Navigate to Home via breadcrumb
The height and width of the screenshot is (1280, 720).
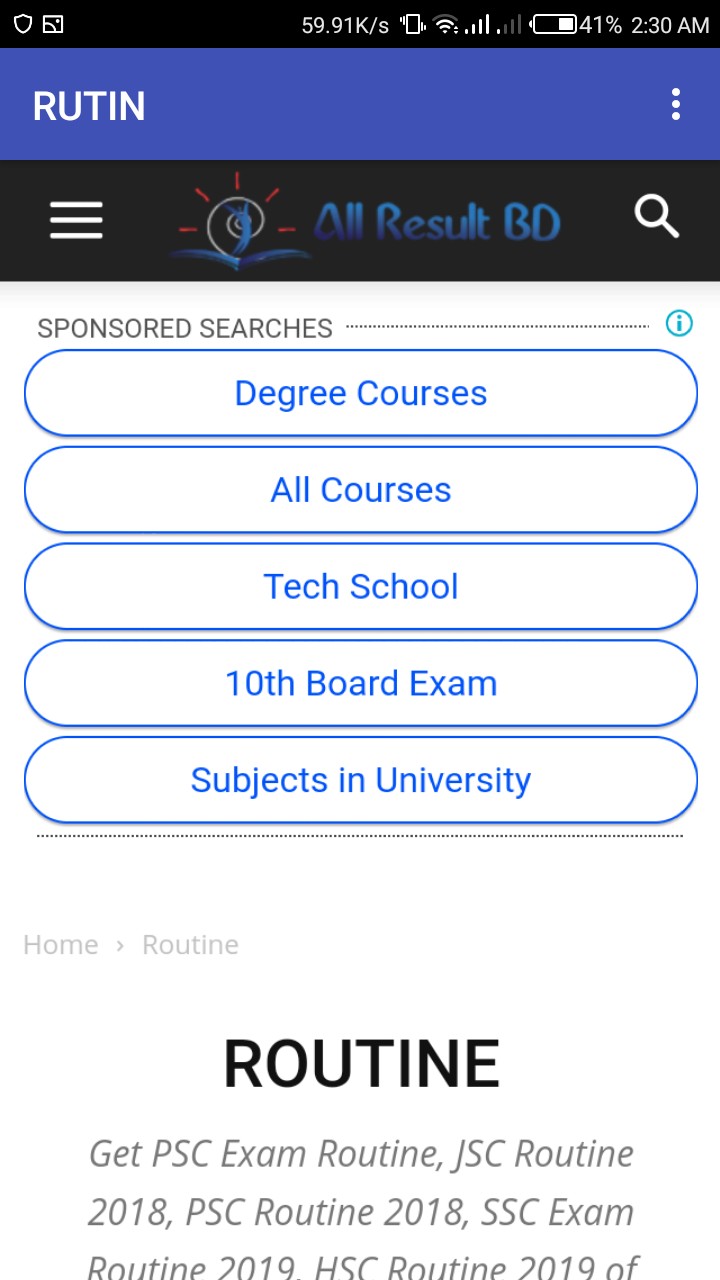(x=60, y=944)
